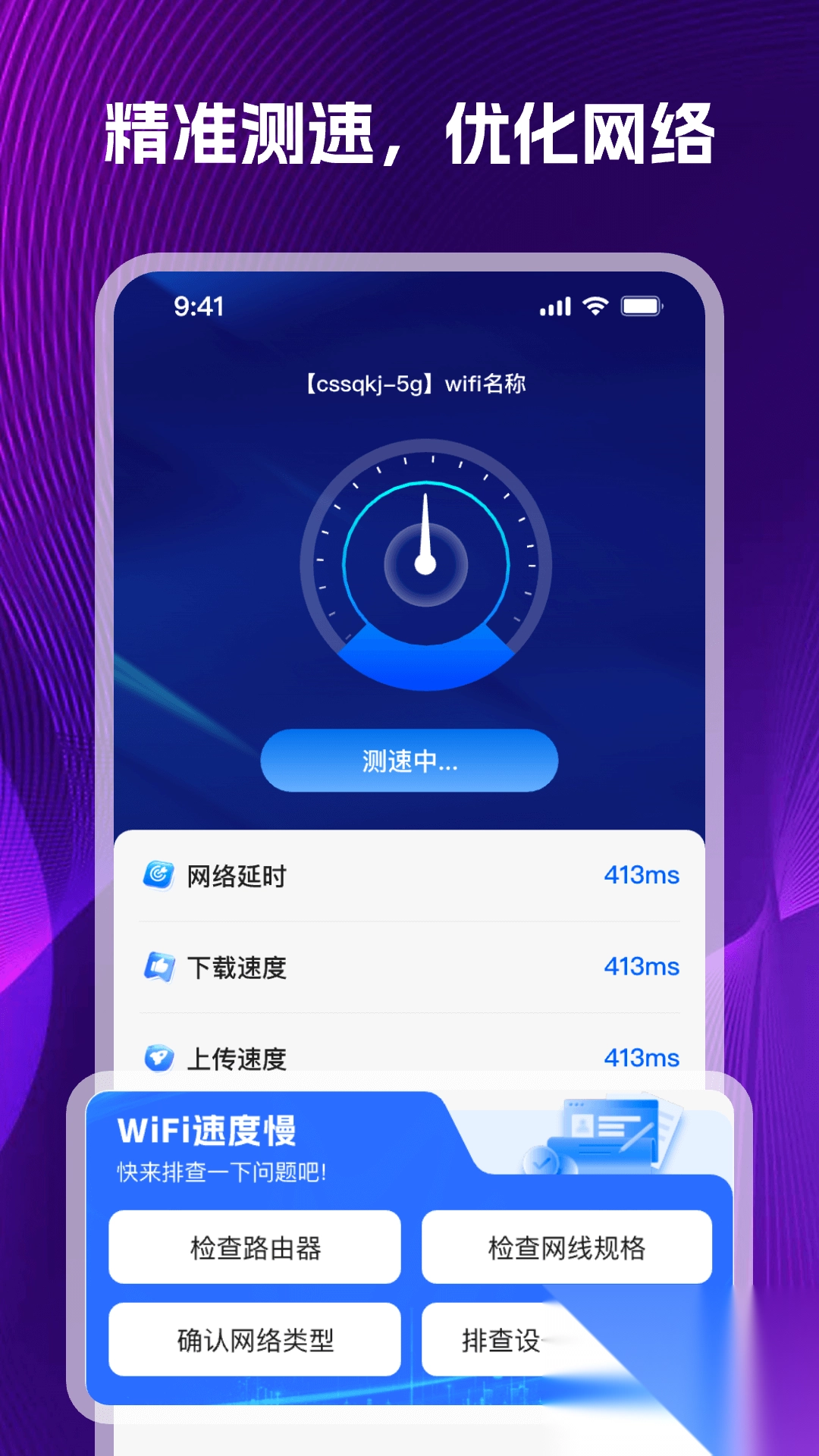Tap the battery icon in status bar
Screen dimensions: 819x1456
point(641,306)
